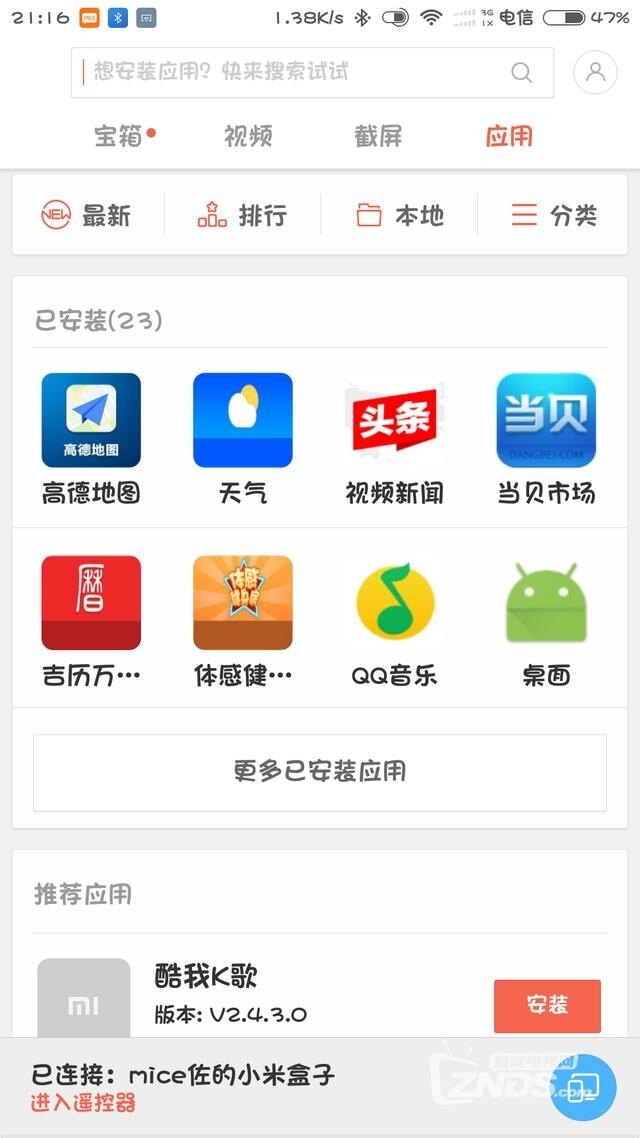Tap the app search field
This screenshot has height=1138, width=640.
point(312,73)
